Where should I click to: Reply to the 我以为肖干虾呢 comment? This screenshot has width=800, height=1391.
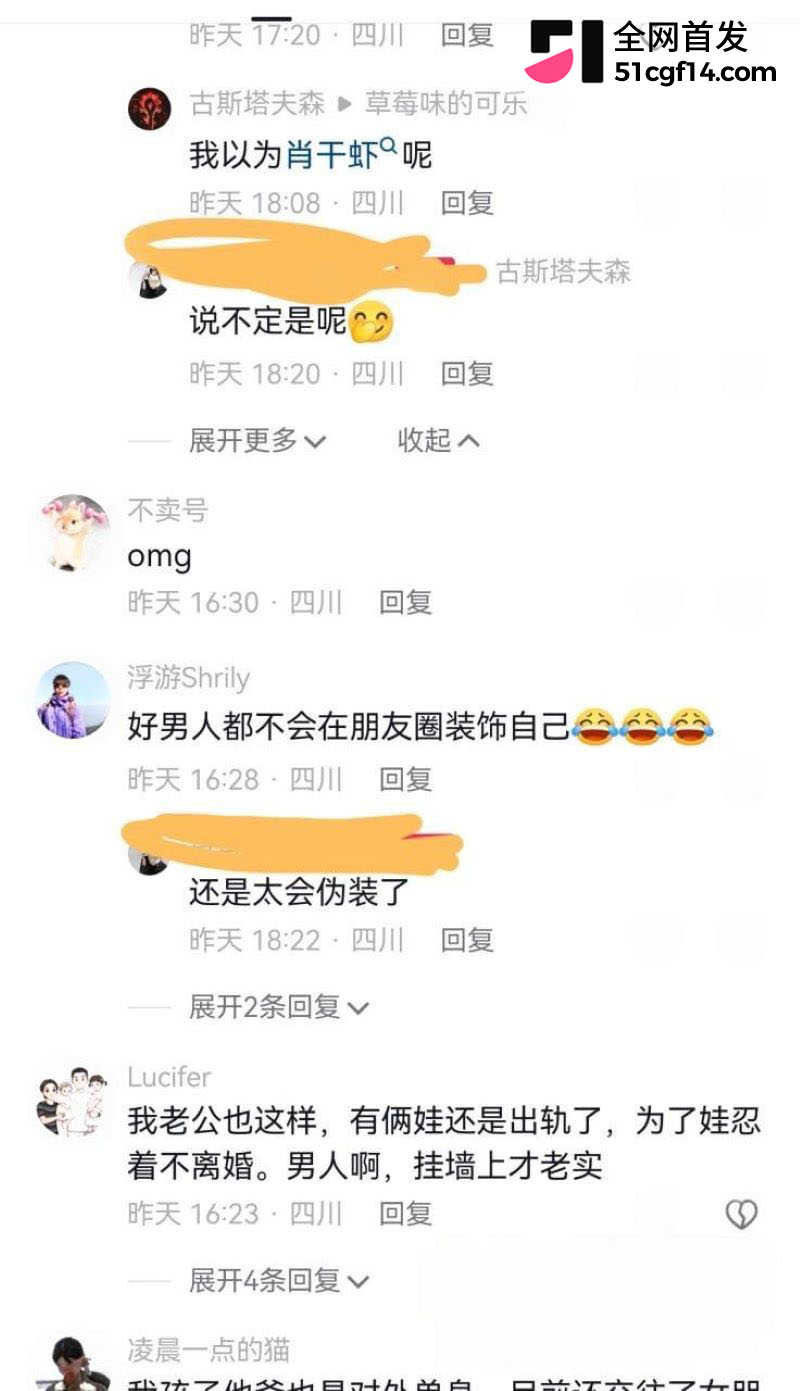pos(467,203)
